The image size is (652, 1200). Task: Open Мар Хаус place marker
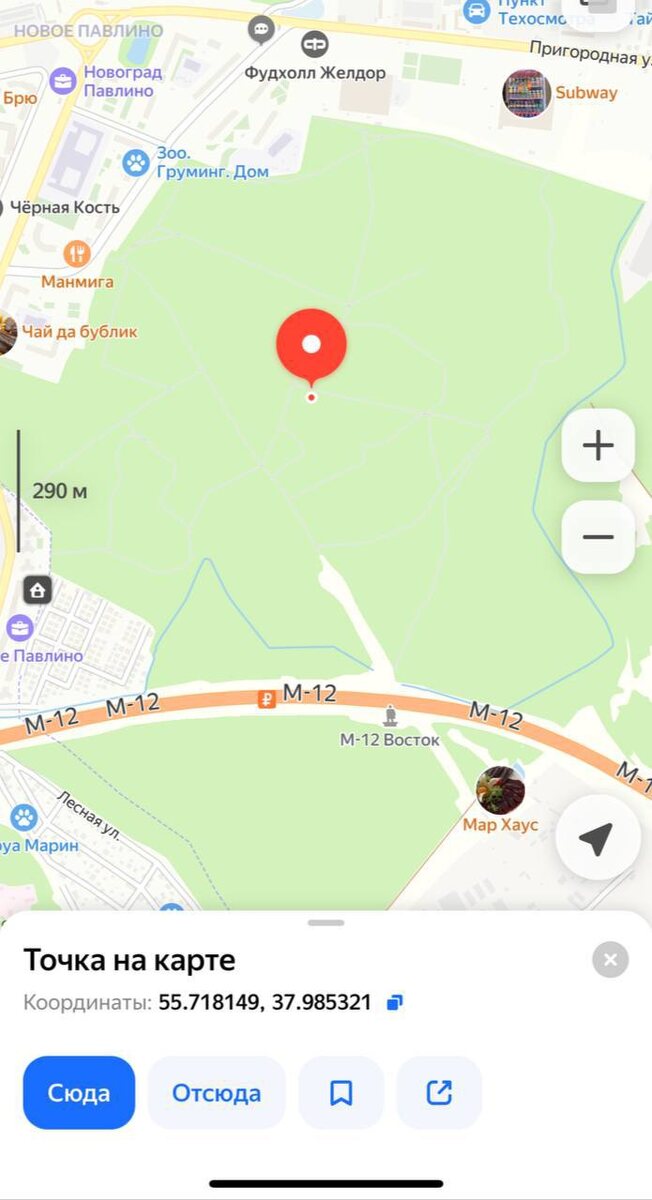click(500, 791)
